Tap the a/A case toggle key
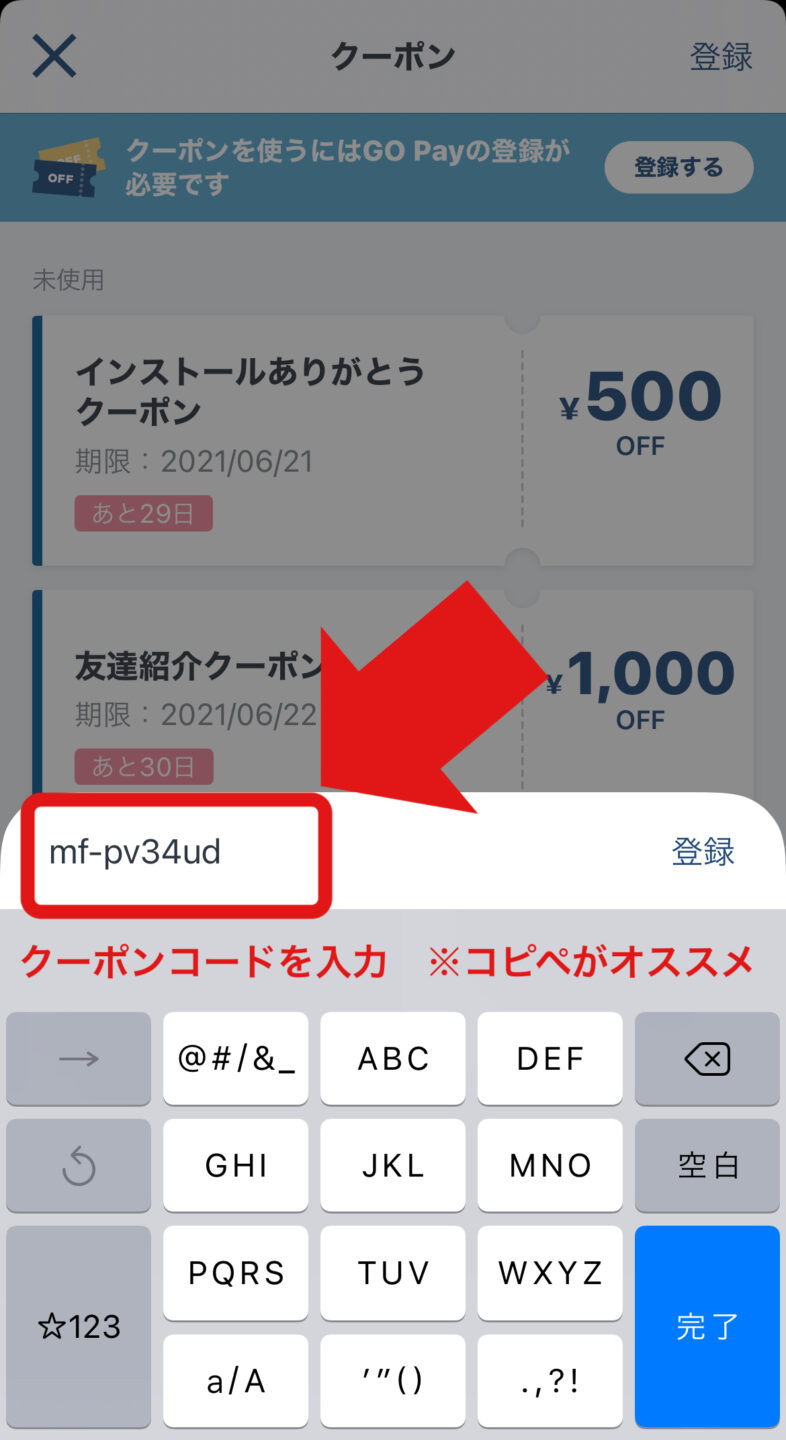Viewport: 786px width, 1440px height. coord(236,1381)
